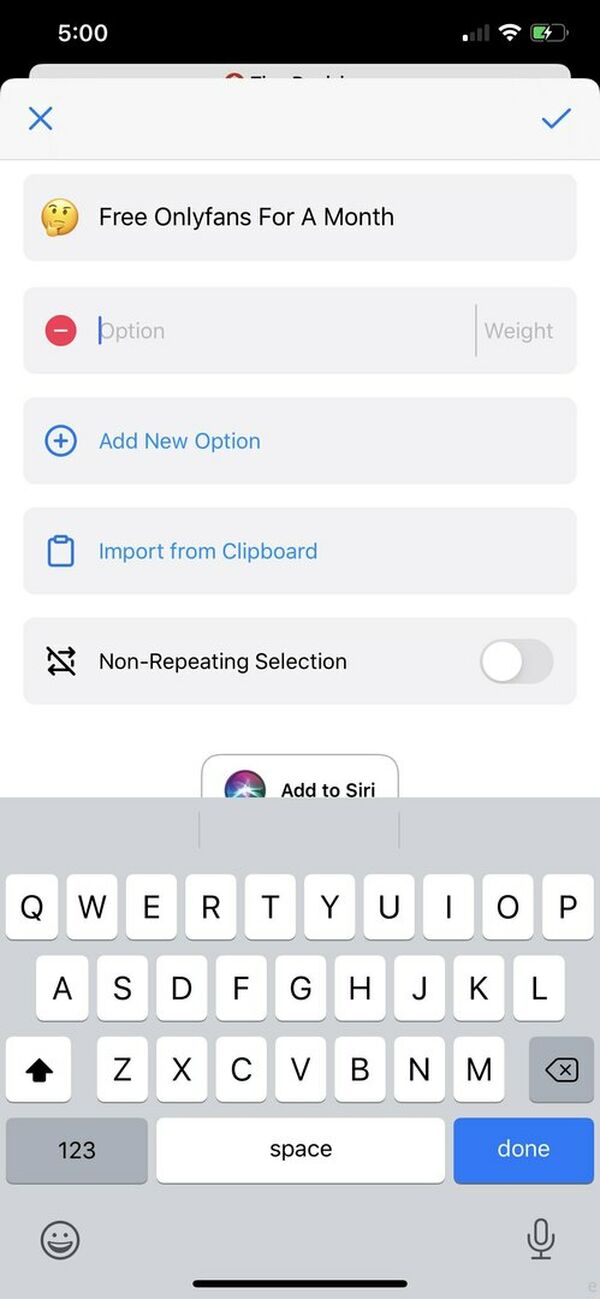600x1299 pixels.
Task: Import from Clipboard
Action: [207, 551]
